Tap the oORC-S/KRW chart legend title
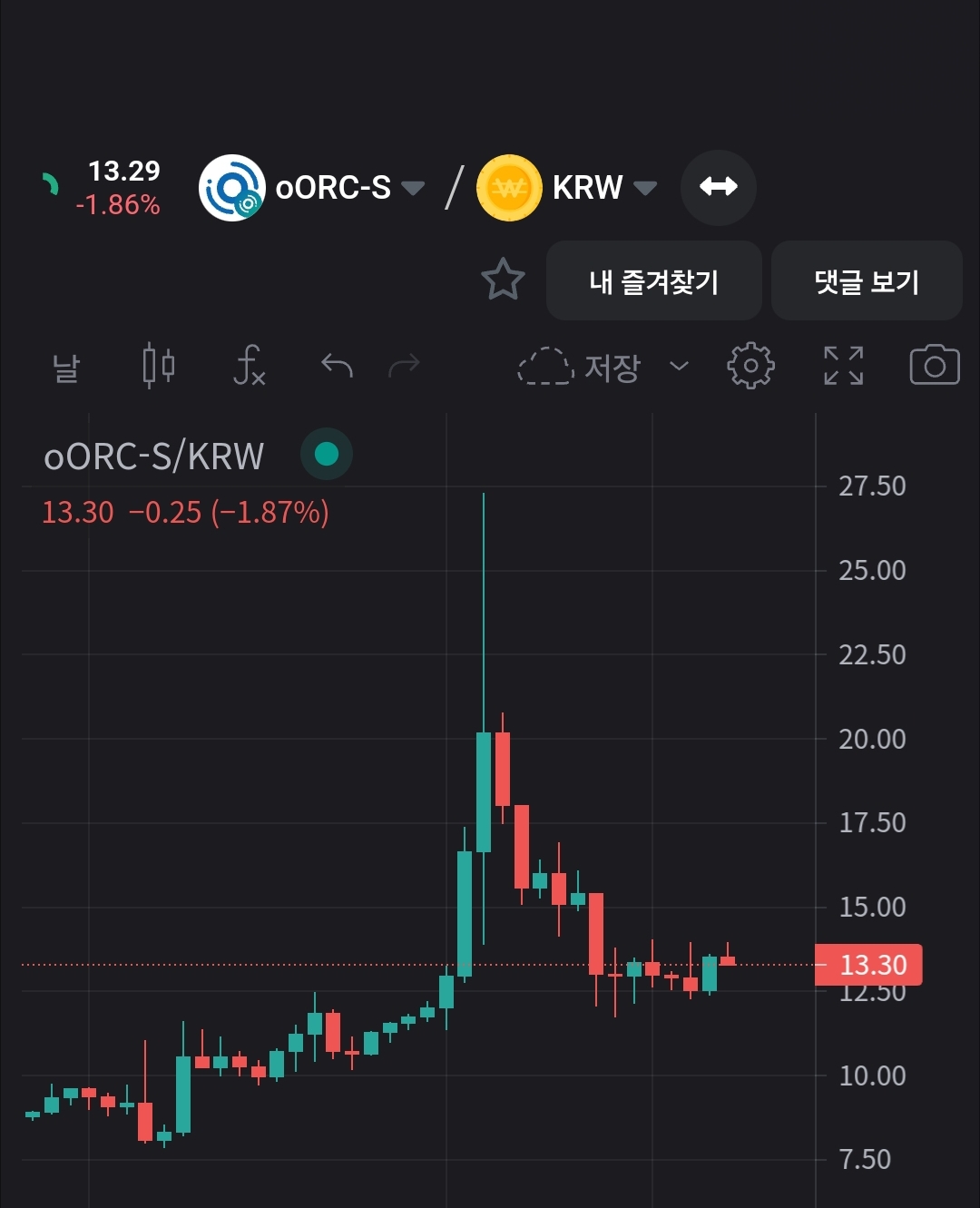 (154, 456)
